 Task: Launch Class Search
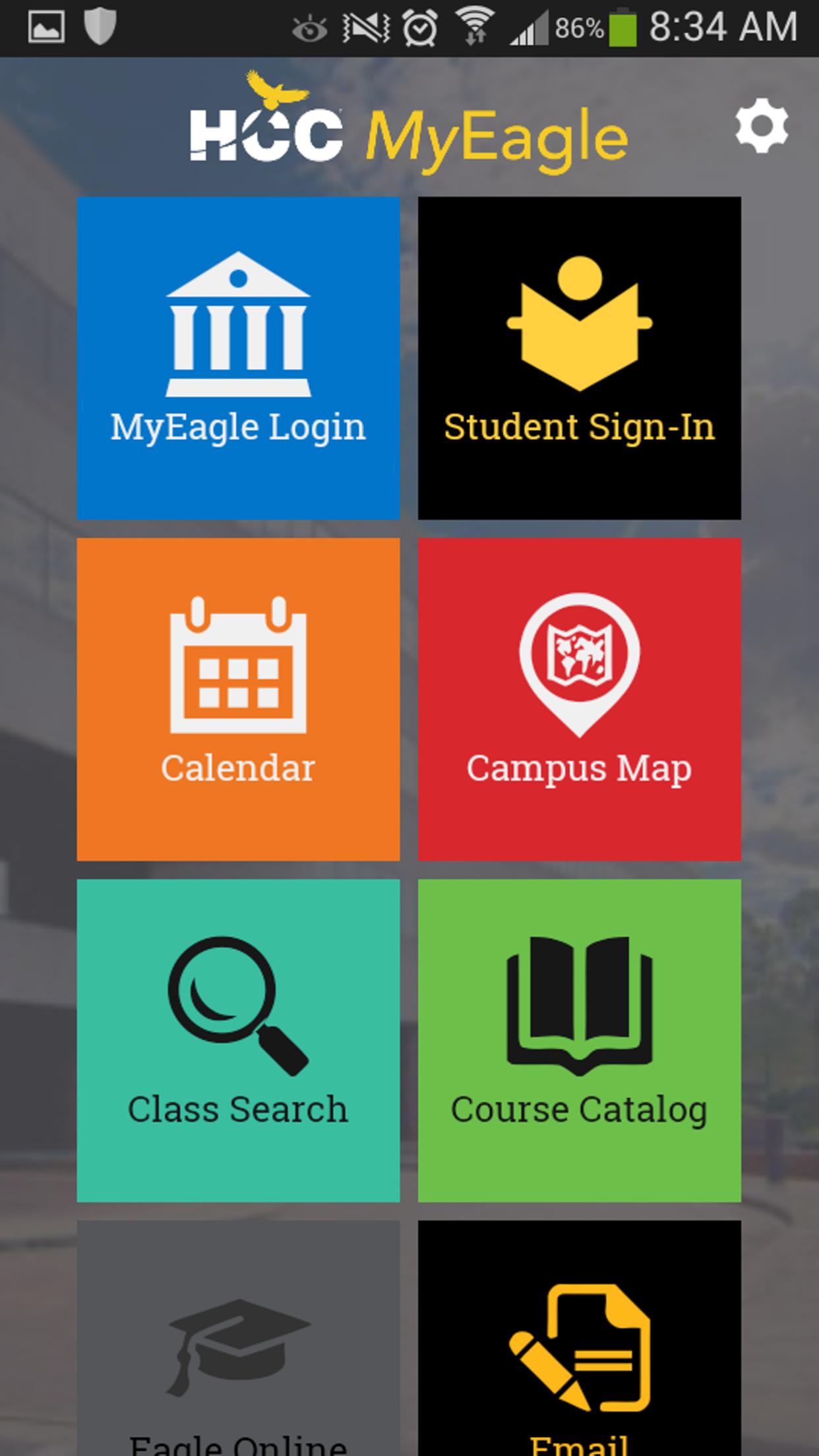[x=238, y=1040]
